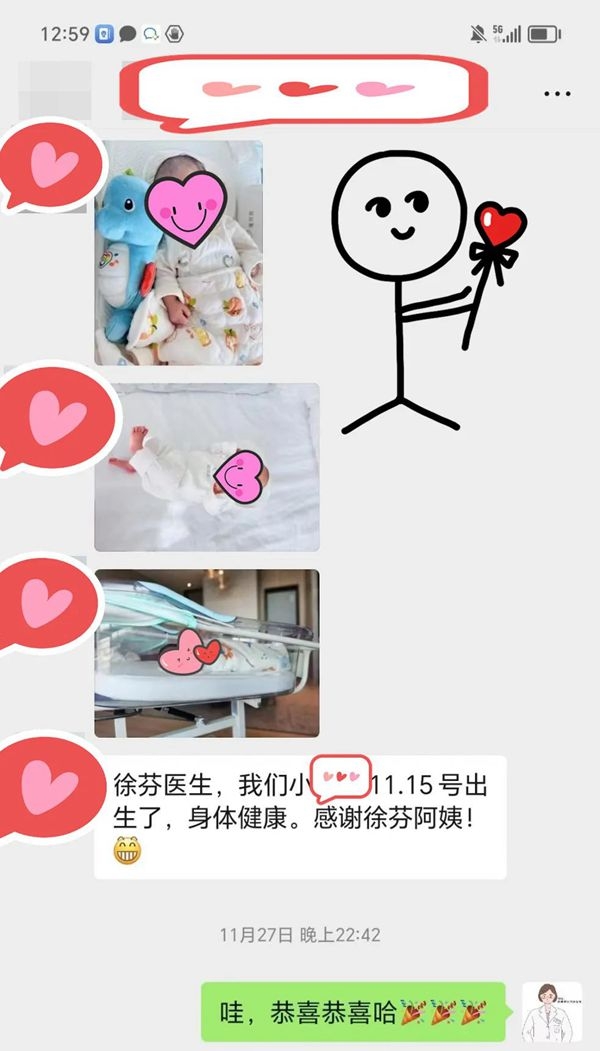Open the chat overflow menu

point(557,93)
